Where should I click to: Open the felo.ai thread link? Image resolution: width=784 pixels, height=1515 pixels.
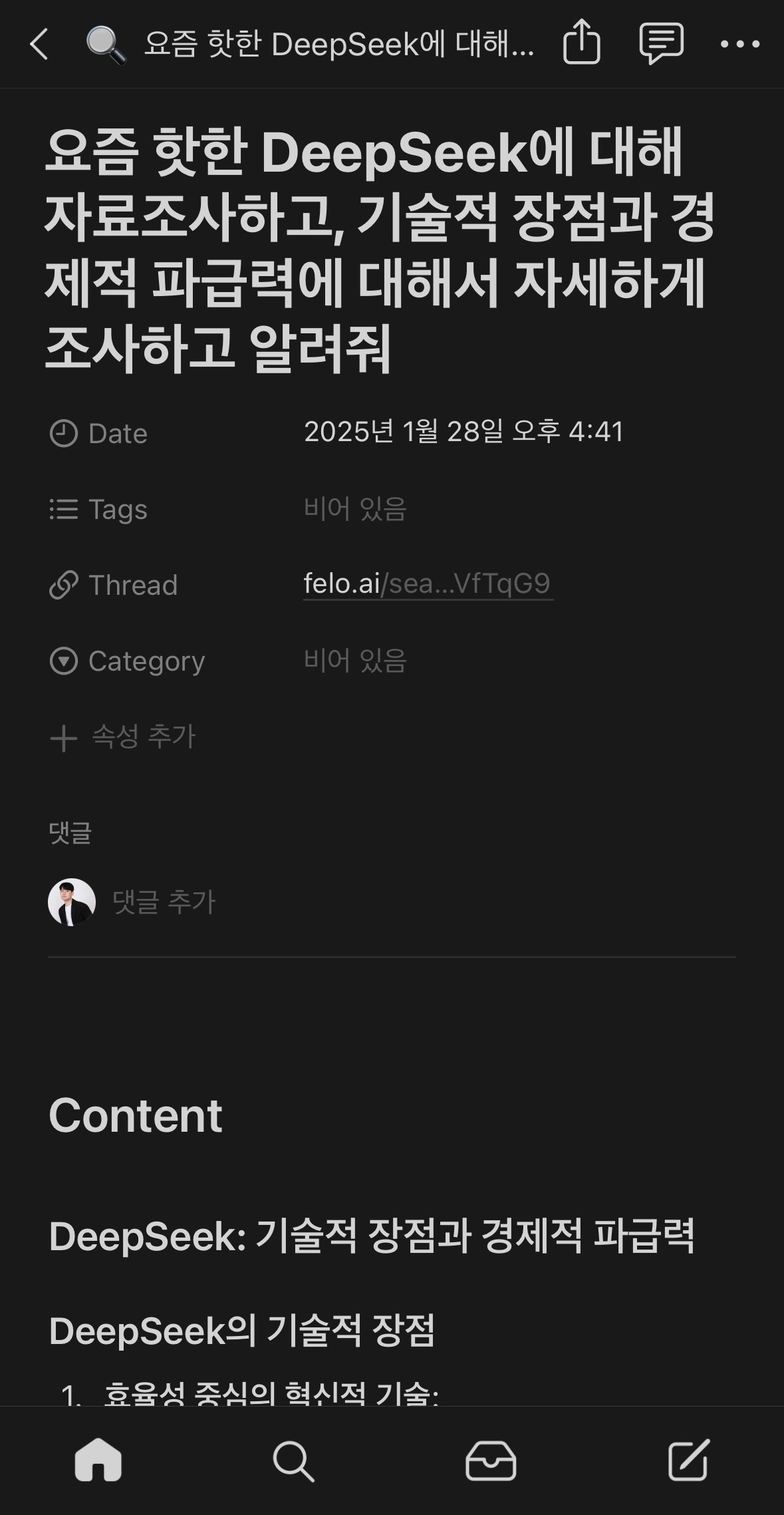(x=427, y=584)
